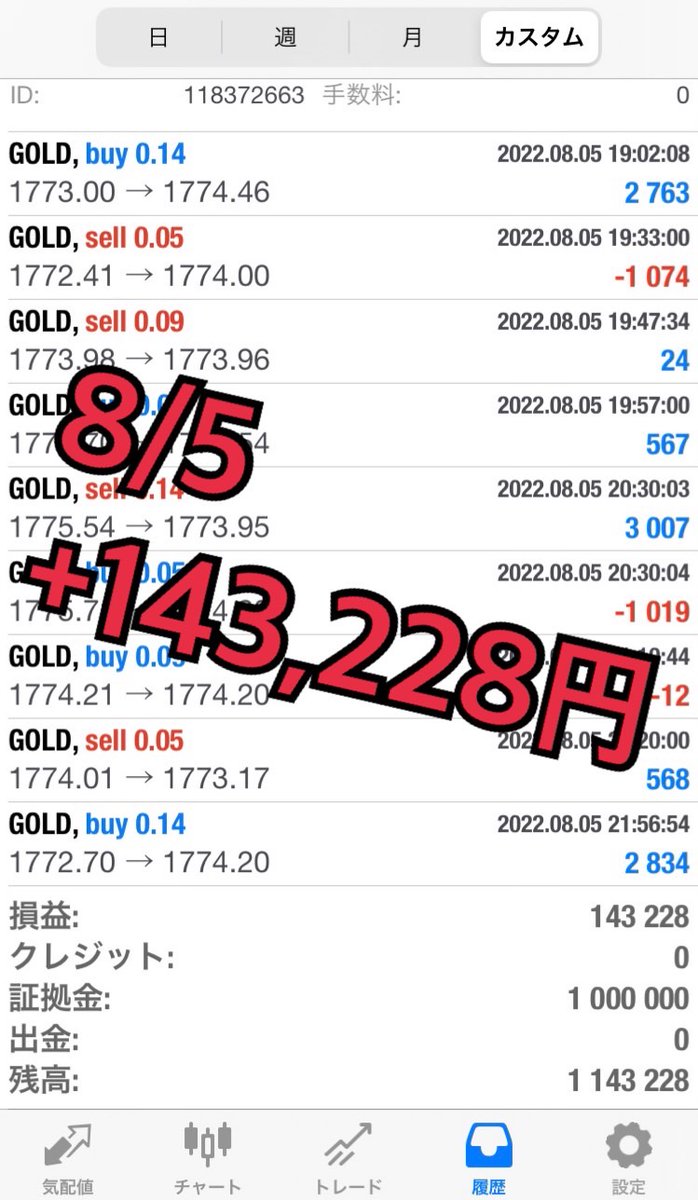Switch to the 日 (day) period
The width and height of the screenshot is (698, 1200).
pyautogui.click(x=158, y=38)
